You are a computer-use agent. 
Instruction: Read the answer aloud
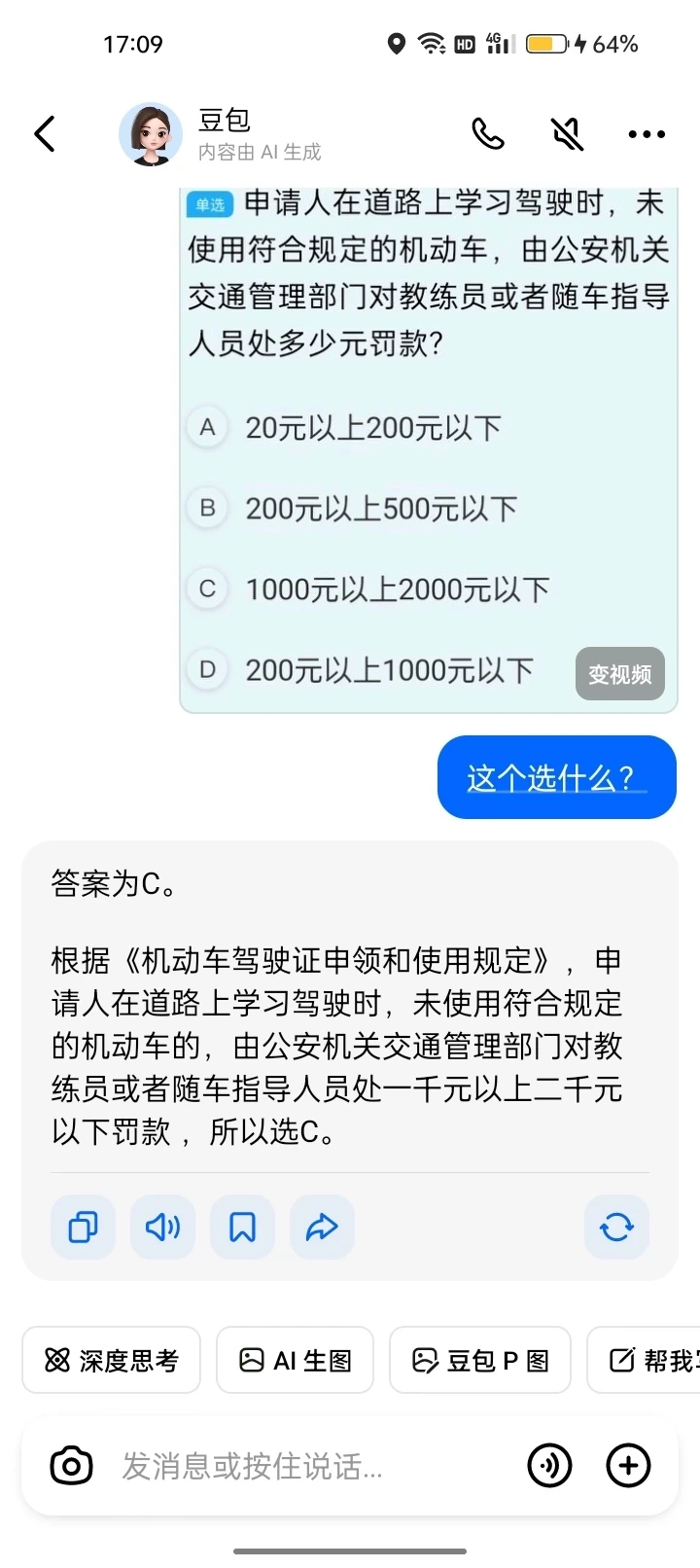[162, 1228]
